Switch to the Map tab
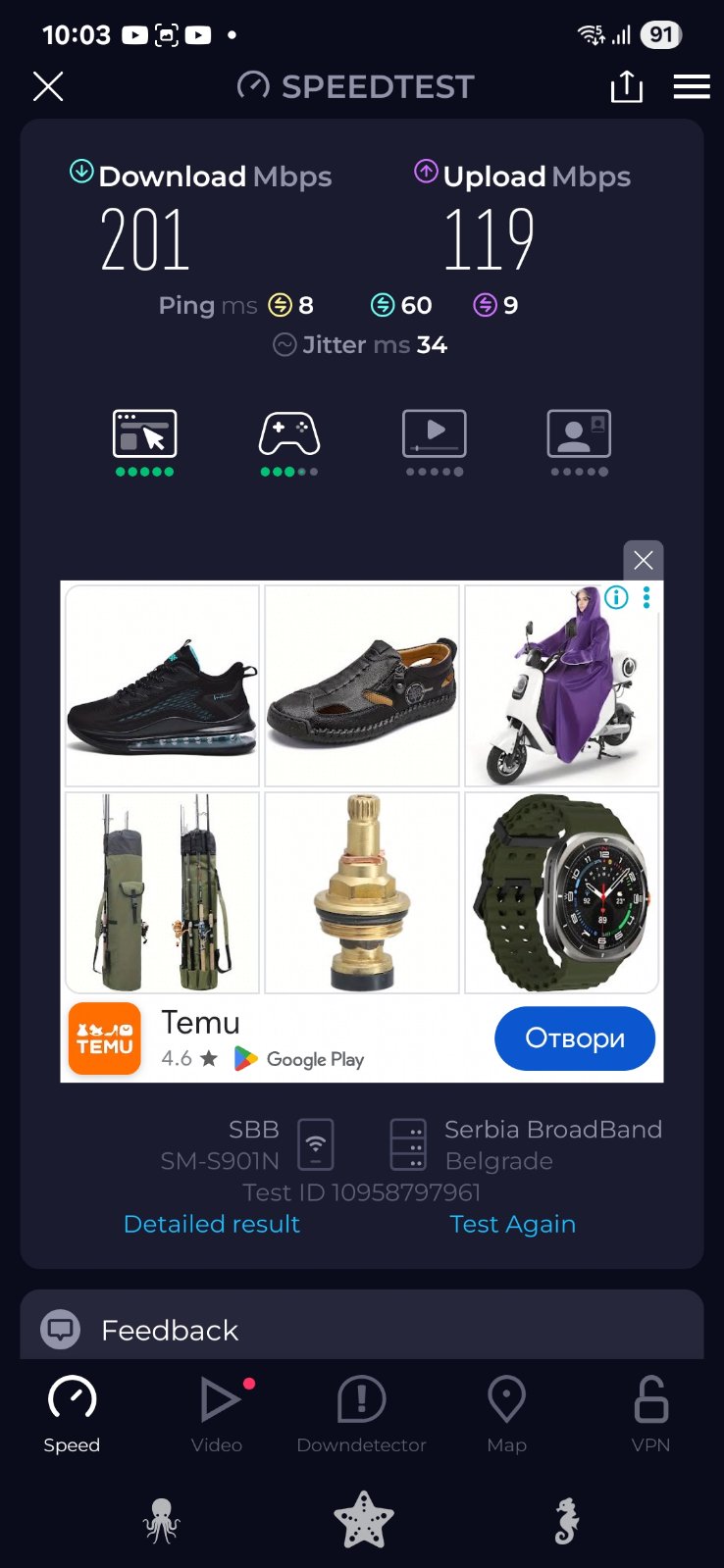724x1568 pixels. pos(506,1413)
